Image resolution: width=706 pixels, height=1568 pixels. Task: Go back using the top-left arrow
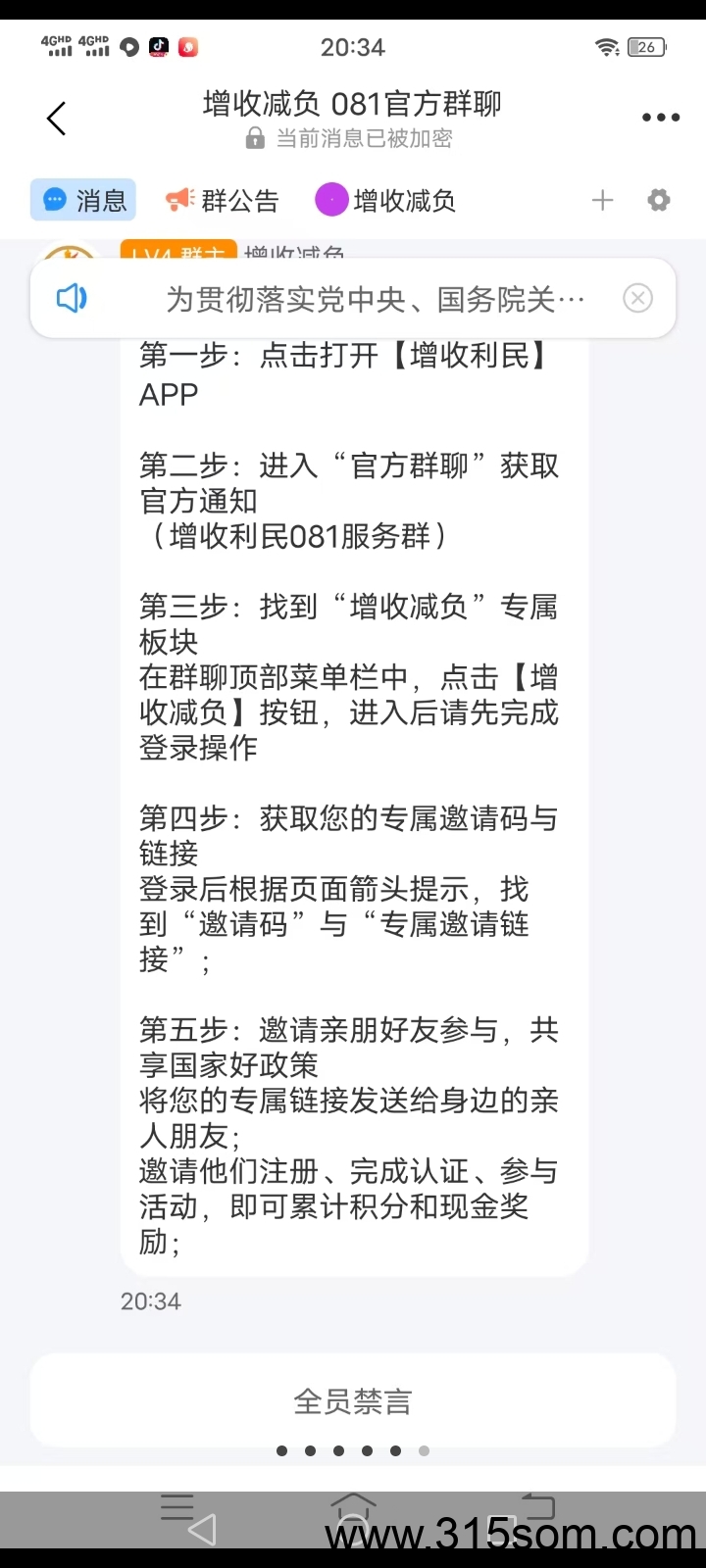pyautogui.click(x=57, y=119)
